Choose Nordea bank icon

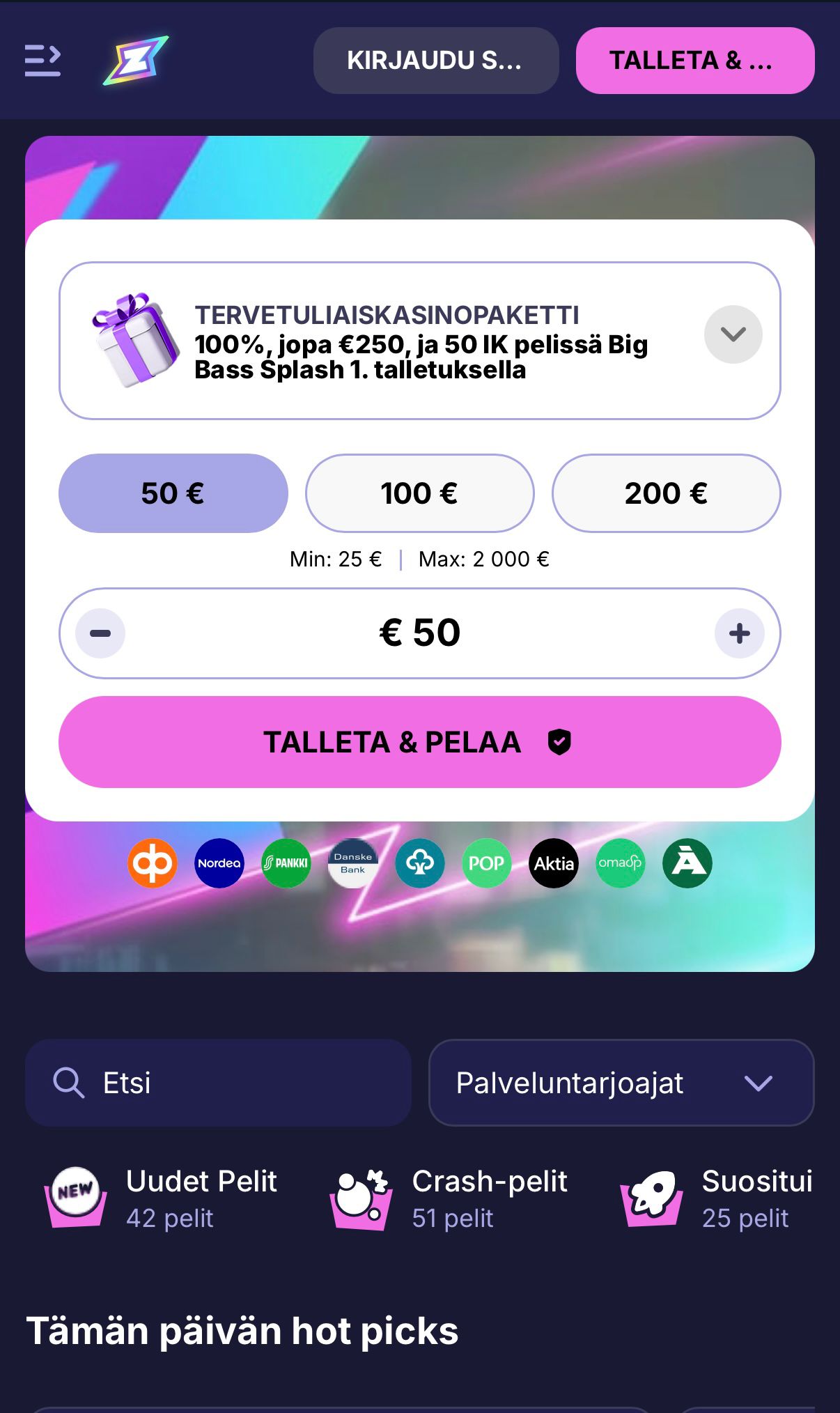[x=219, y=863]
